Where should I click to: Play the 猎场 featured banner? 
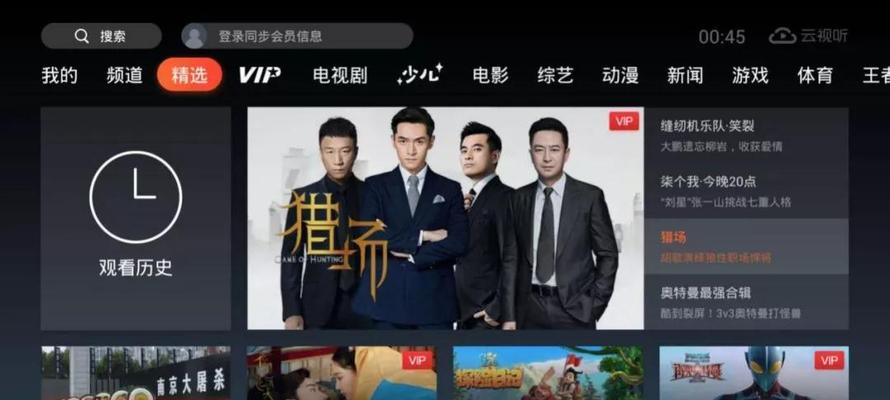pyautogui.click(x=445, y=219)
